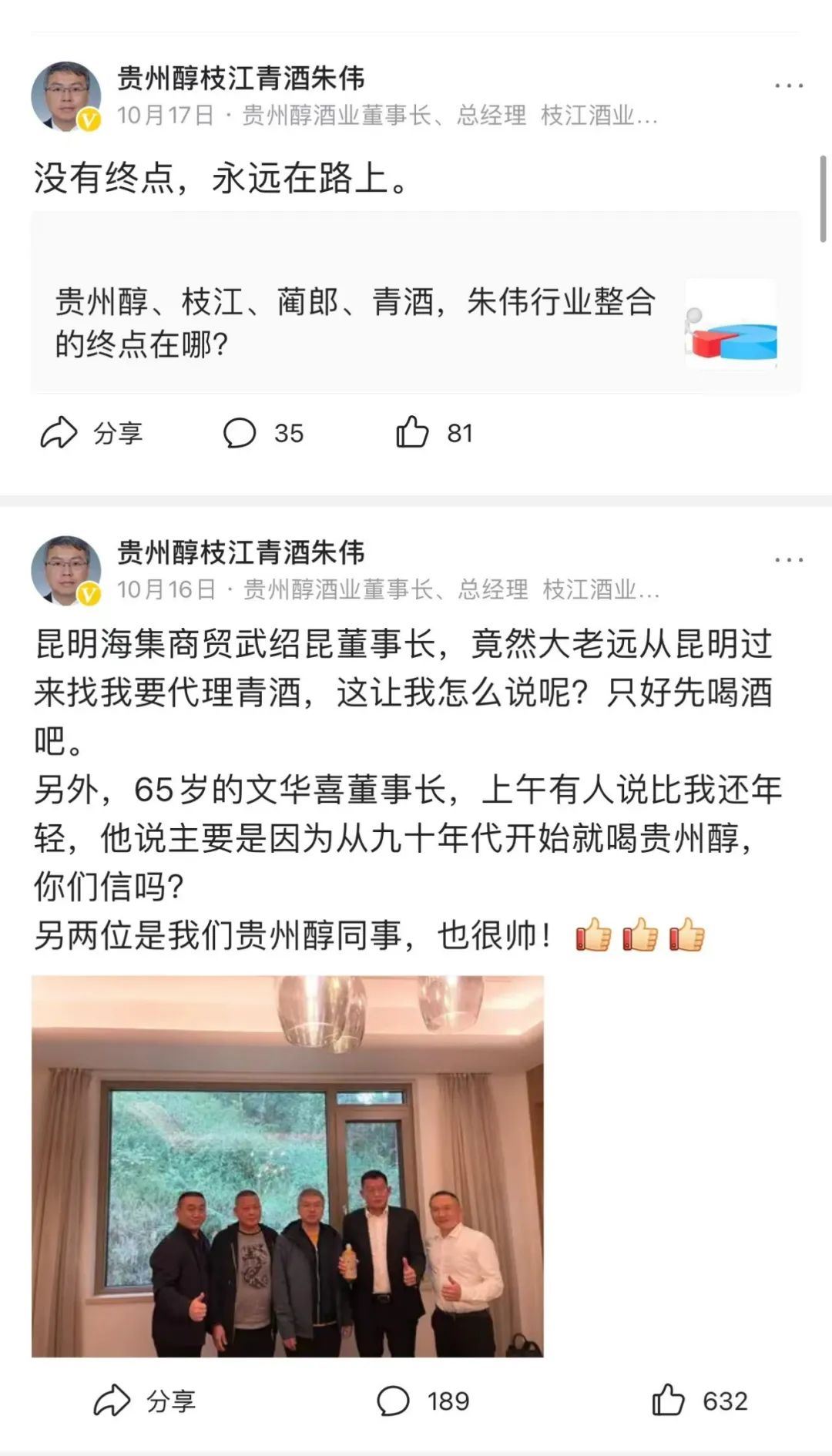Image resolution: width=832 pixels, height=1456 pixels.
Task: Share the October 17 post
Action: click(x=91, y=433)
